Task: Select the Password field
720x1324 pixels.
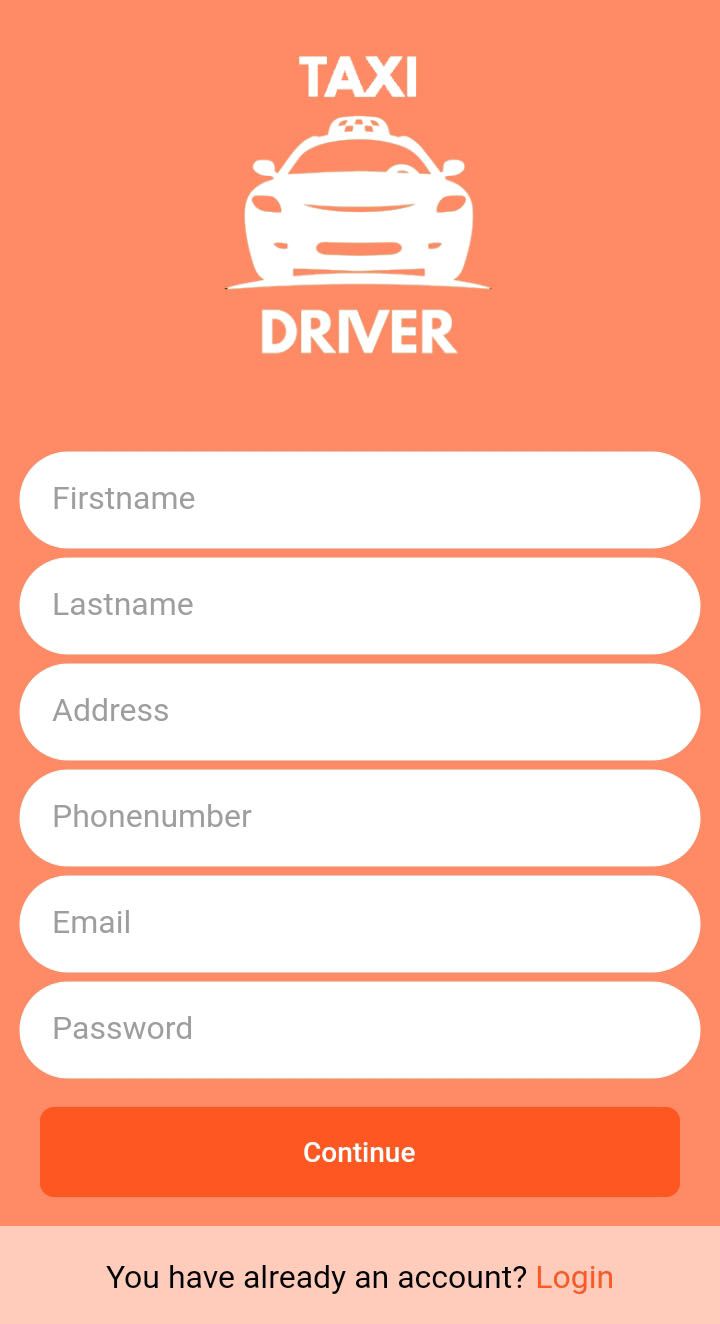Action: [x=360, y=1029]
